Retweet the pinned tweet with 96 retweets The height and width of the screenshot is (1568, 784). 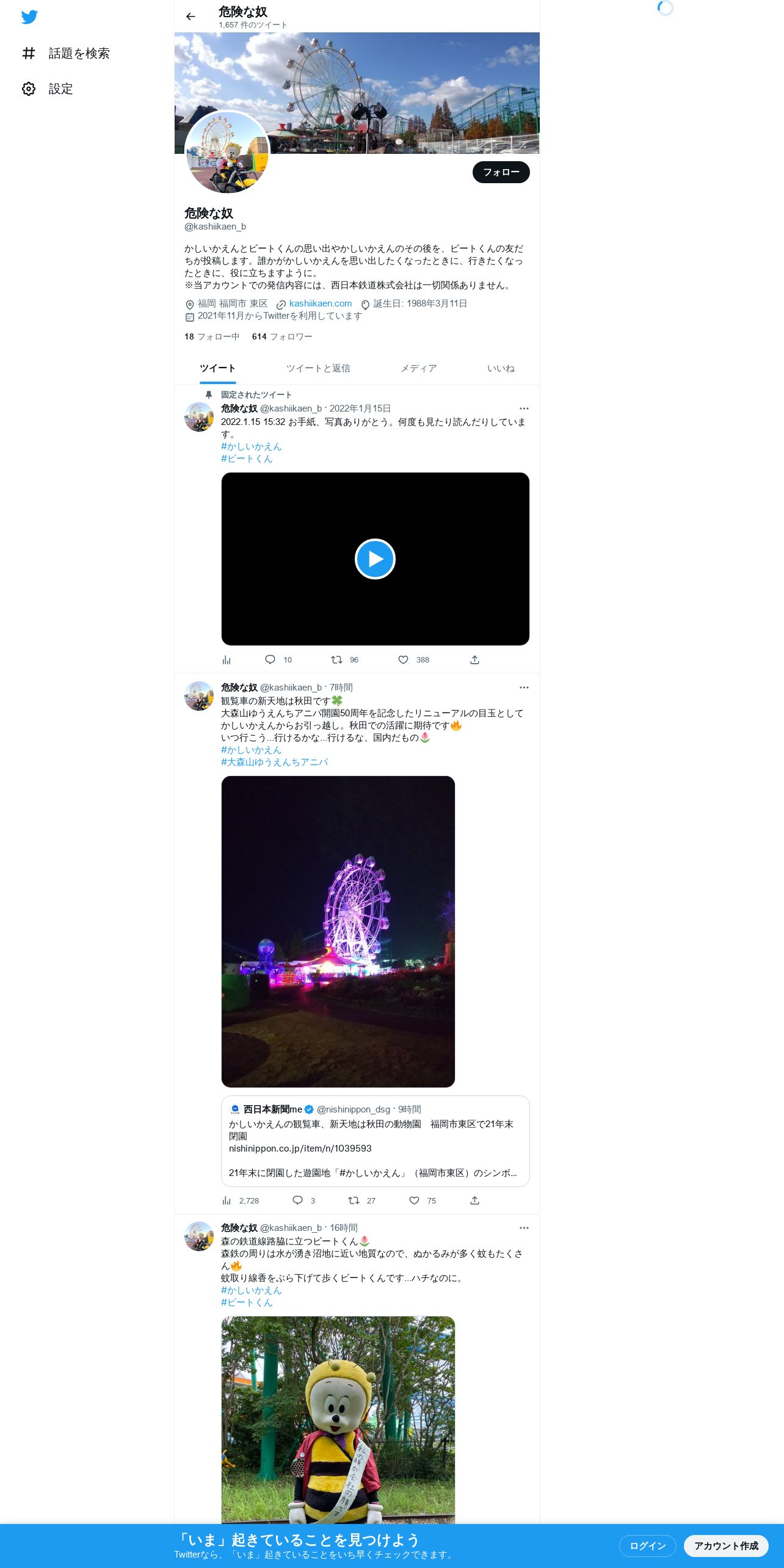336,659
